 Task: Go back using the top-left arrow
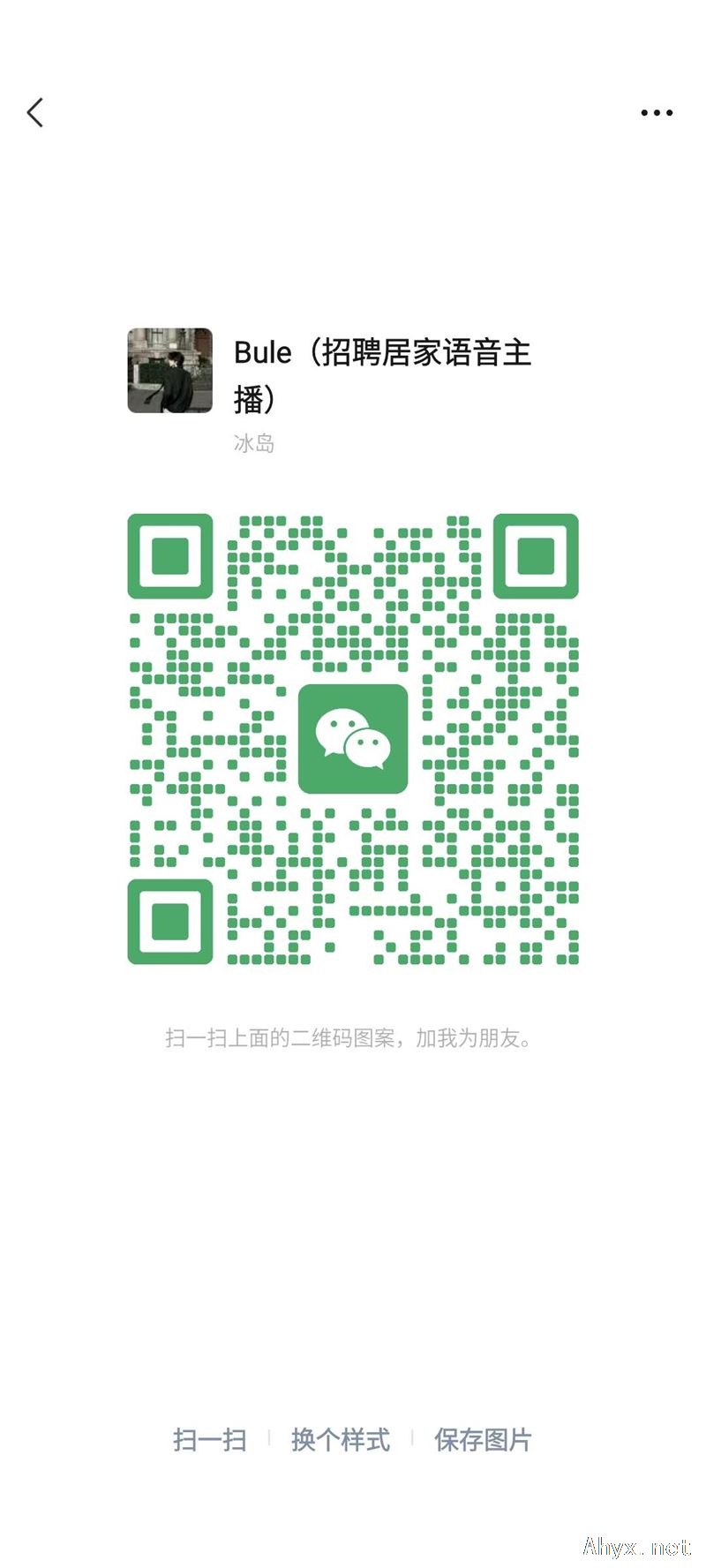35,112
